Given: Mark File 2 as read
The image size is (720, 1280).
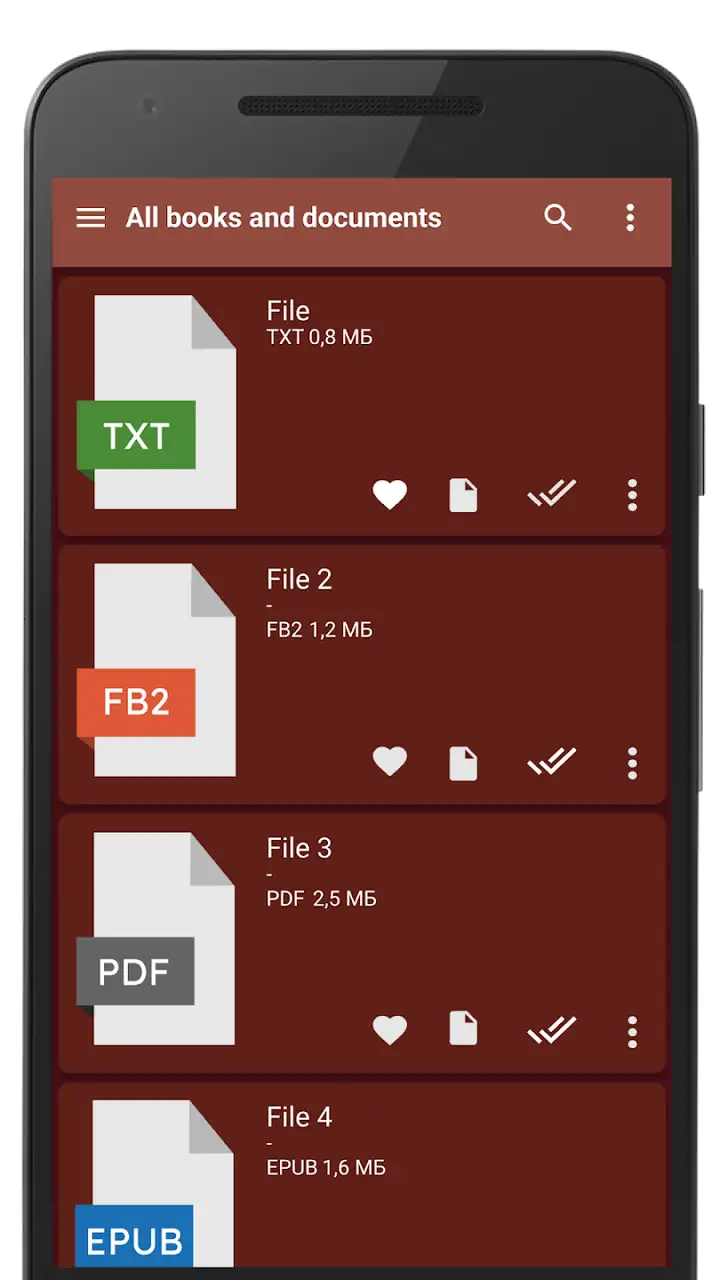Looking at the screenshot, I should pyautogui.click(x=552, y=762).
